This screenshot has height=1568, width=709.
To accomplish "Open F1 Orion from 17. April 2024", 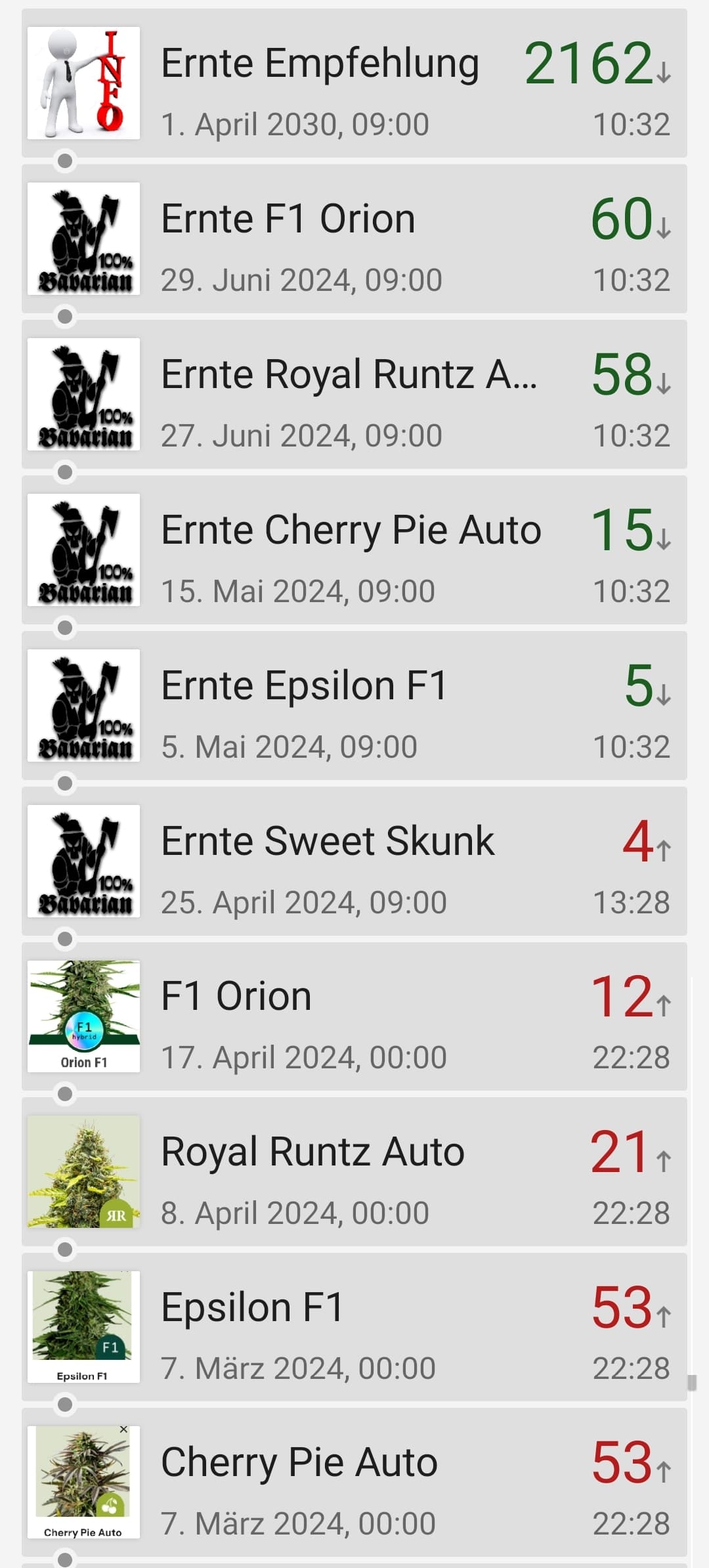I will [x=354, y=1017].
